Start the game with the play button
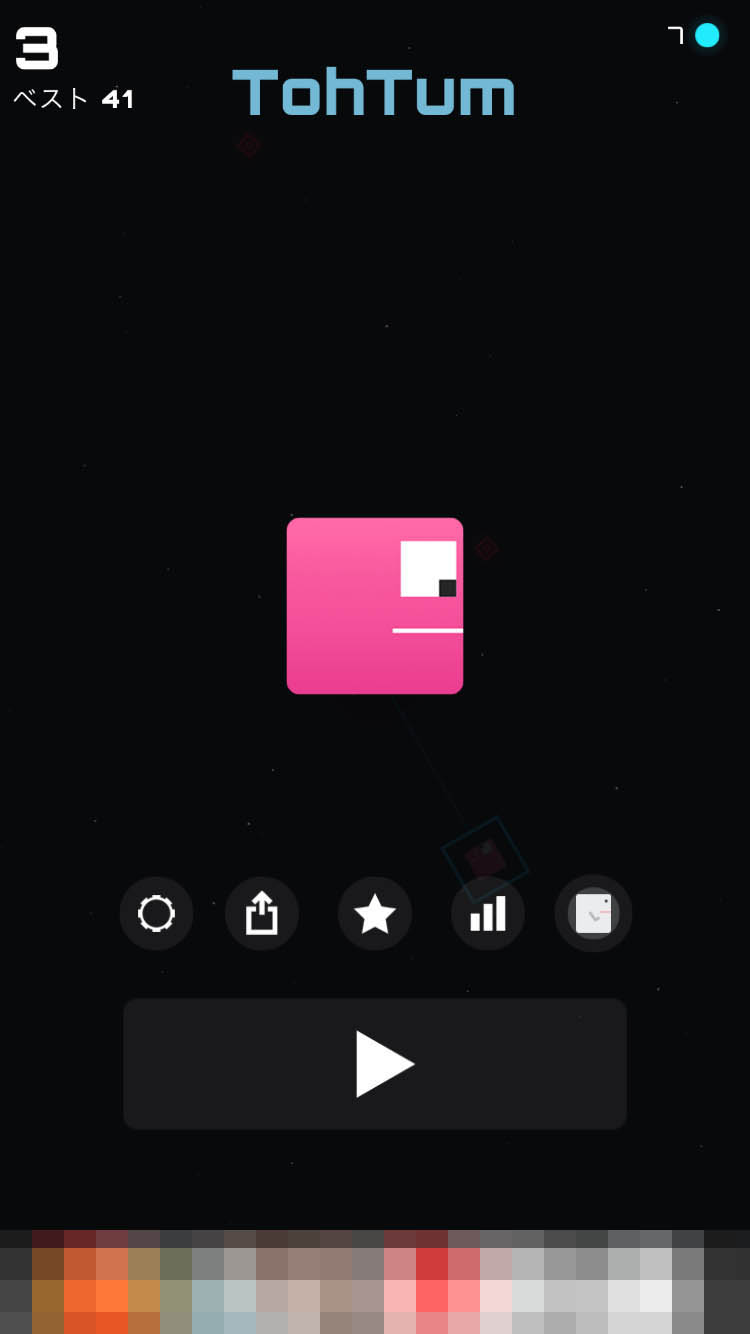Screen dimensions: 750x1334 coord(375,1063)
